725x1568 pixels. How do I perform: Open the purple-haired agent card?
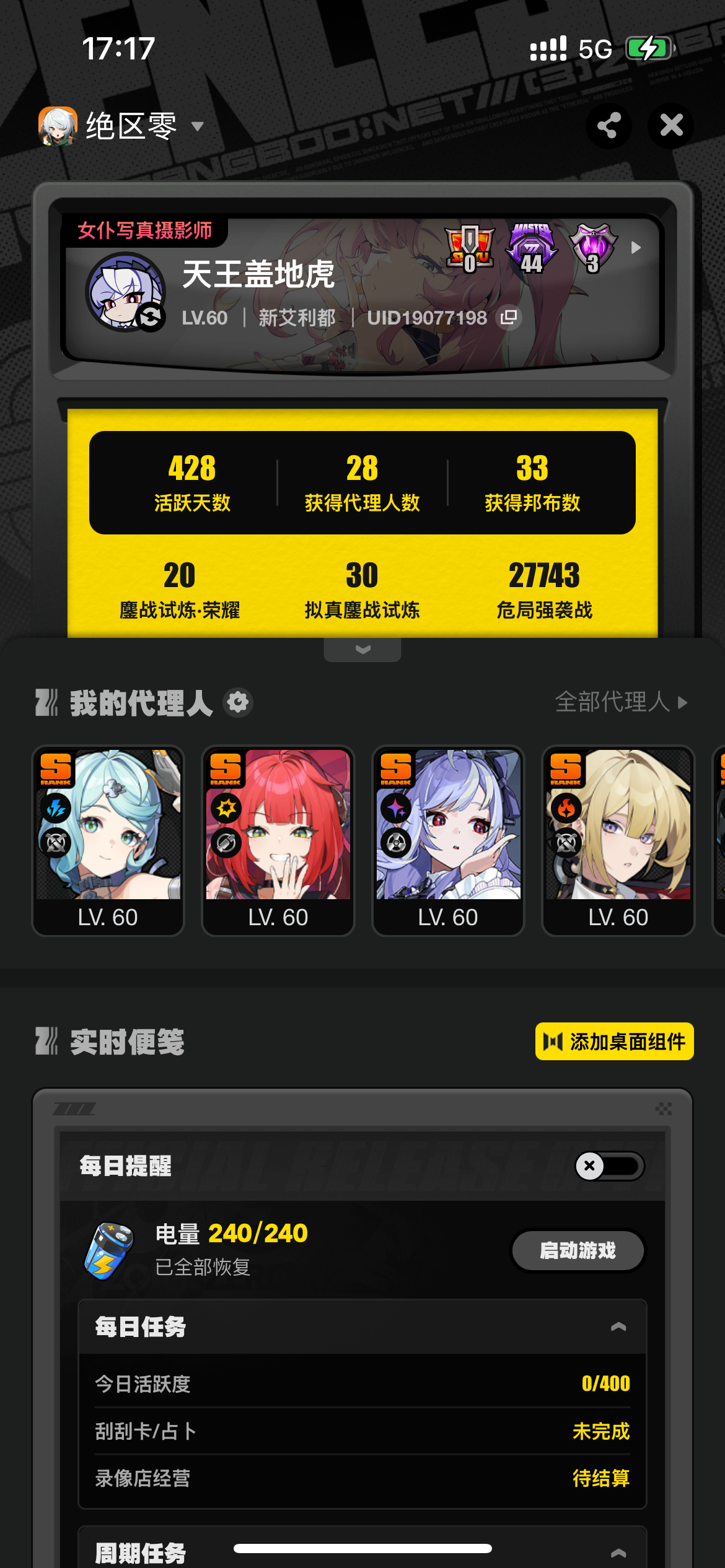448,841
